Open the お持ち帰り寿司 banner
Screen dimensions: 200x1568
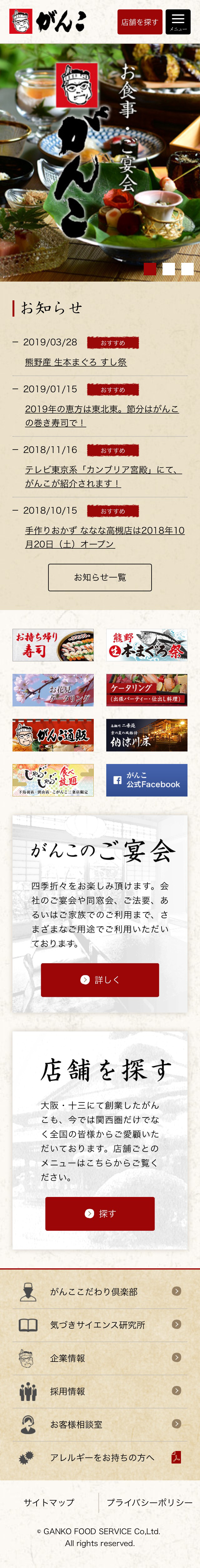pos(53,645)
